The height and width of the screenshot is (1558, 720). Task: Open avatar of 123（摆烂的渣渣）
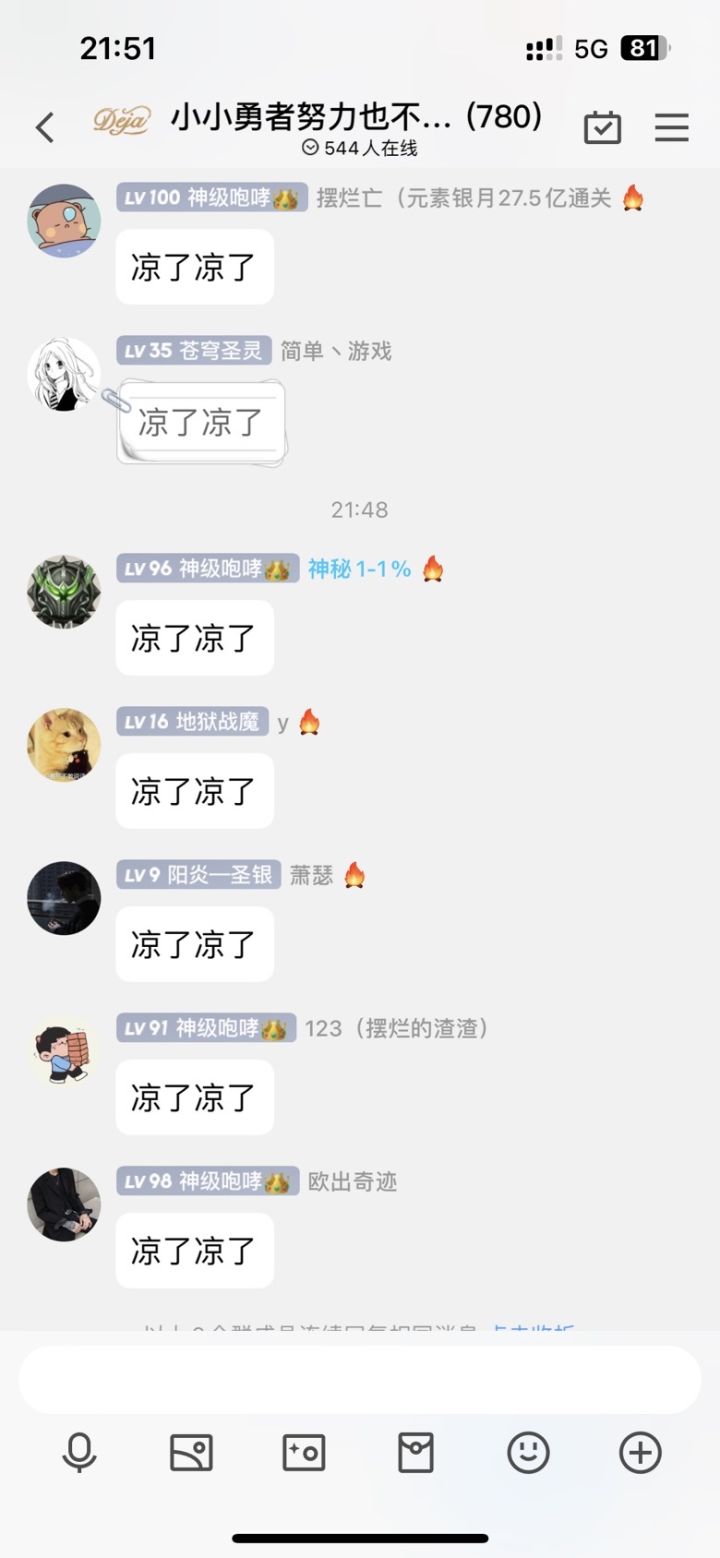pyautogui.click(x=64, y=1051)
